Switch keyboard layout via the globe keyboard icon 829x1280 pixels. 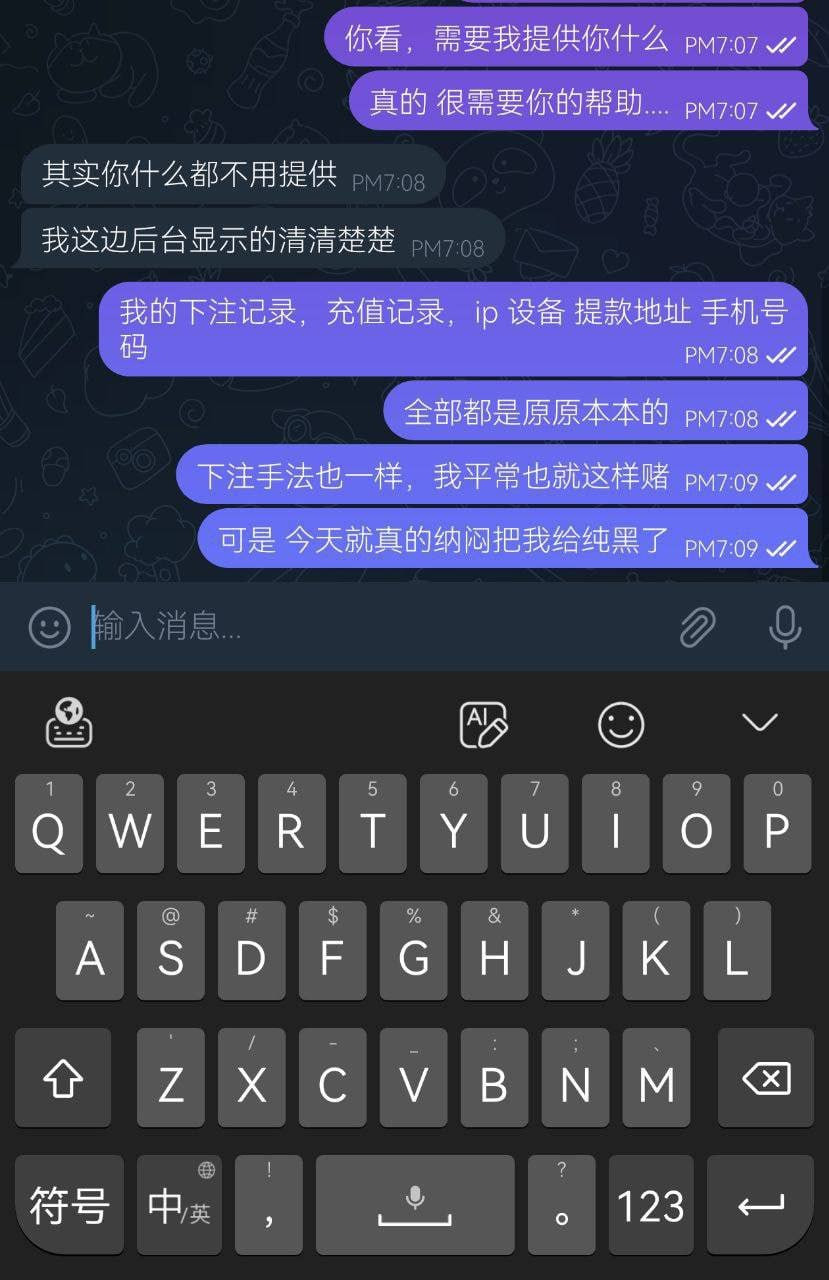67,722
